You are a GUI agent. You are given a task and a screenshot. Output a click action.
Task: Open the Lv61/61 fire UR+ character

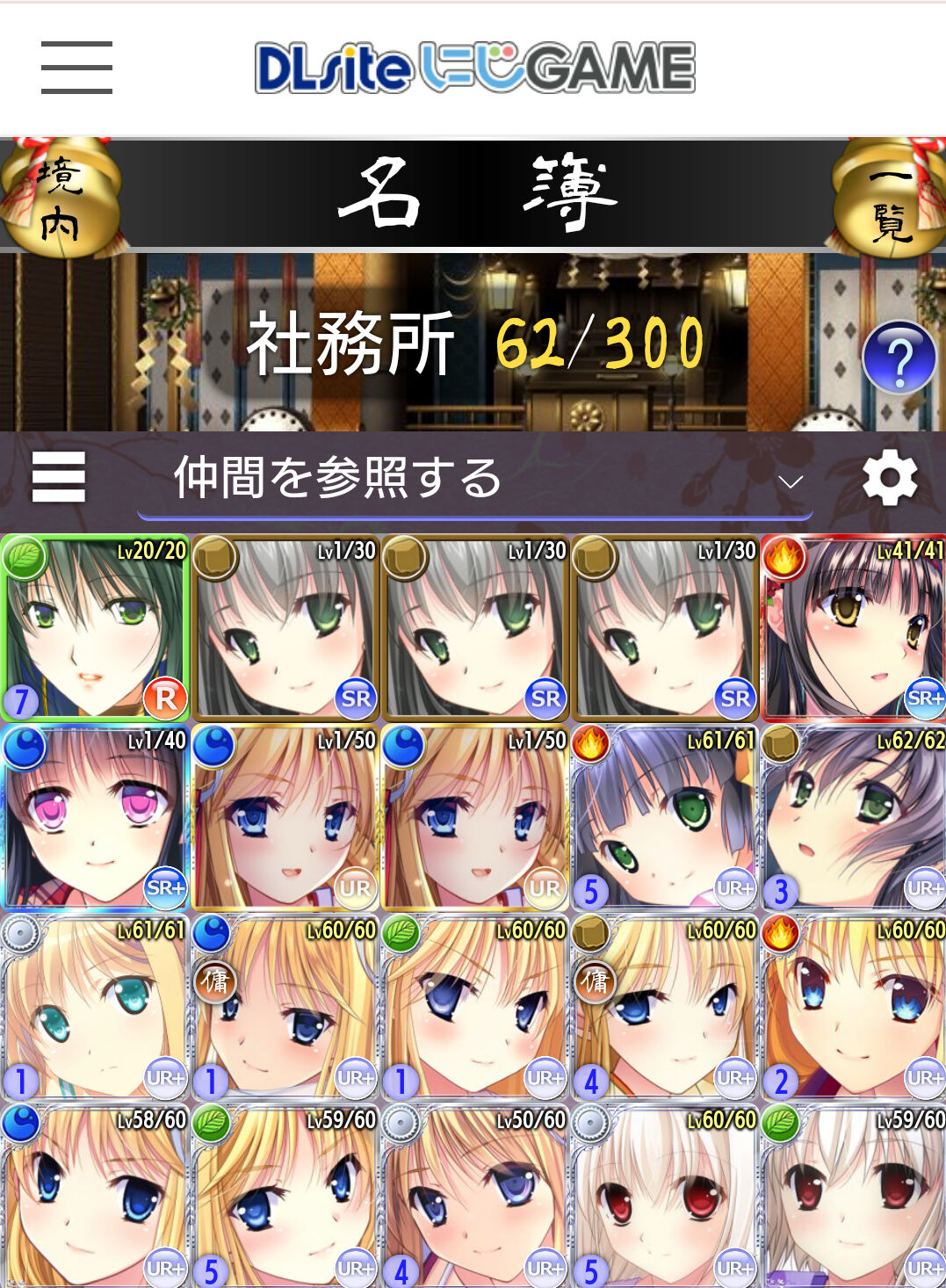tap(664, 817)
